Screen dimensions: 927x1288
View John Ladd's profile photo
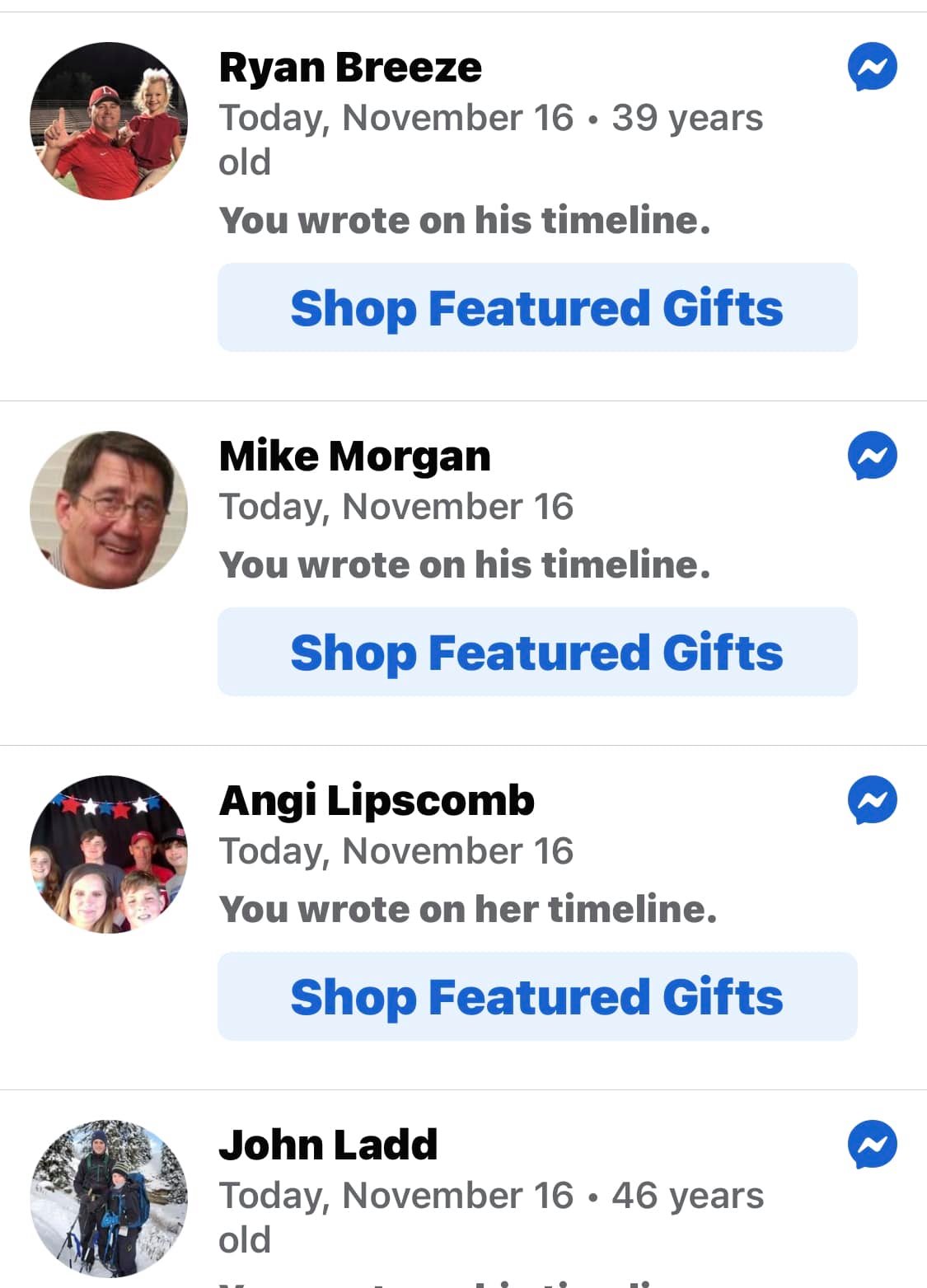pyautogui.click(x=109, y=1199)
